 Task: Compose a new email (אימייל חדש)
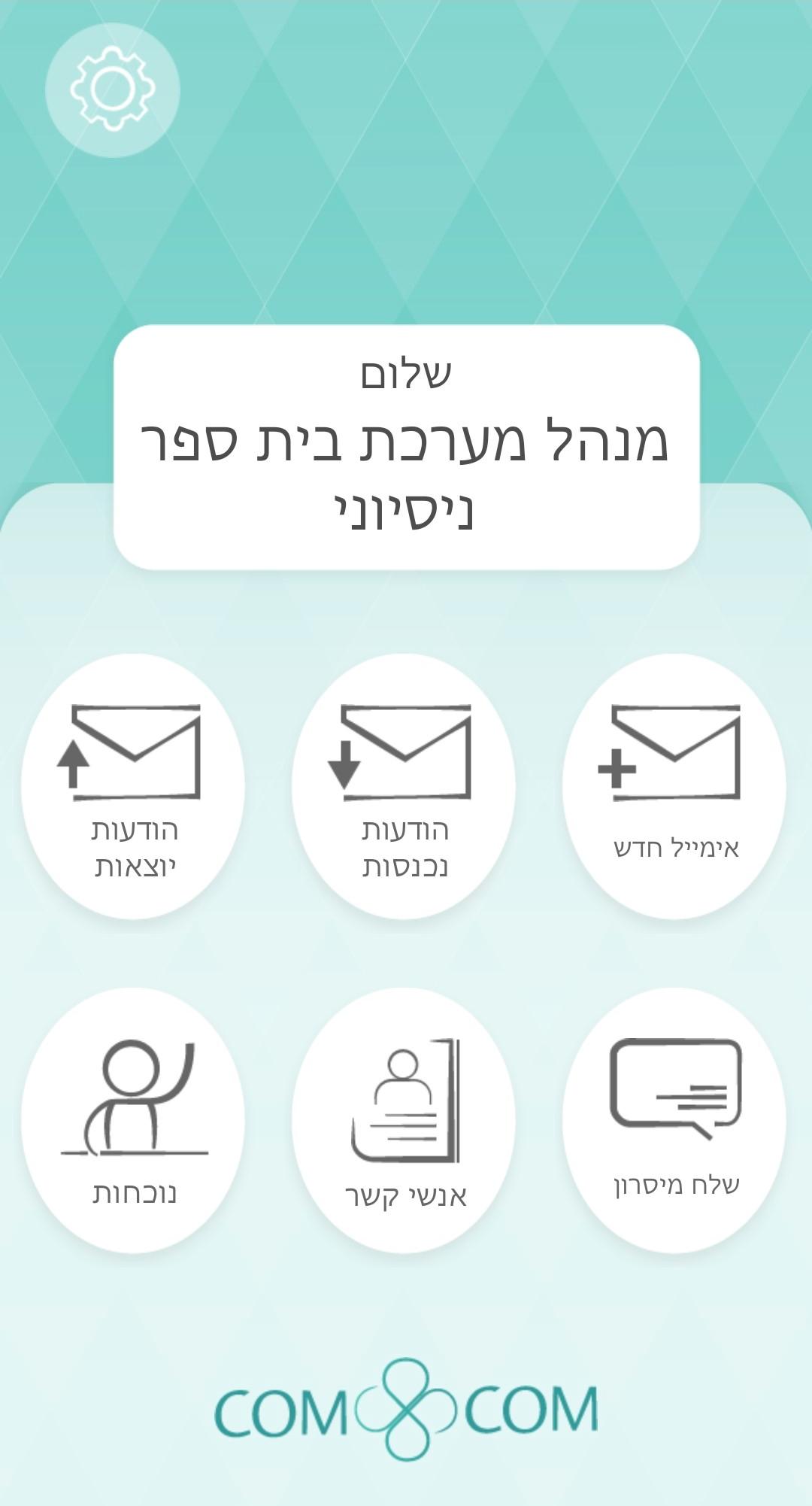(x=674, y=786)
